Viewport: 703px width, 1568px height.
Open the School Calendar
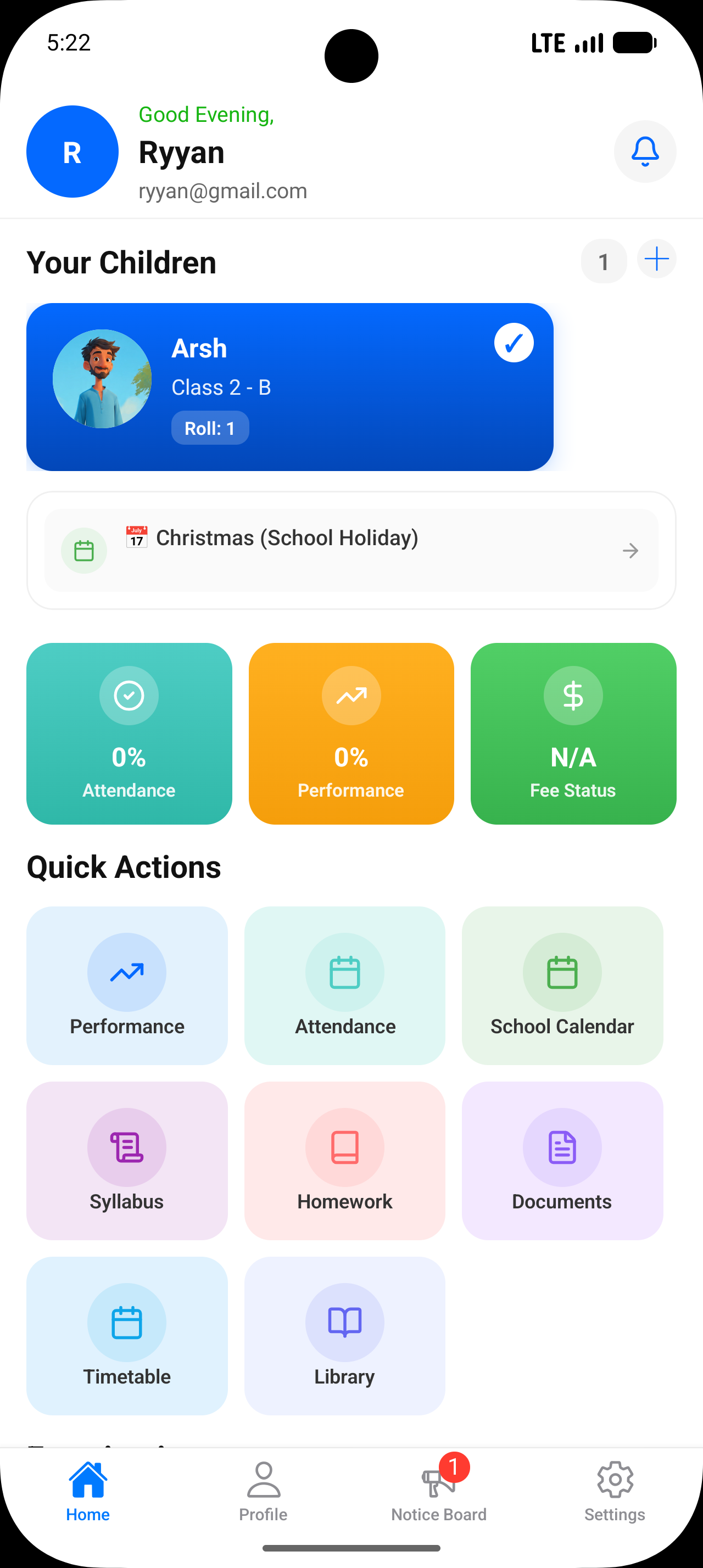point(562,985)
